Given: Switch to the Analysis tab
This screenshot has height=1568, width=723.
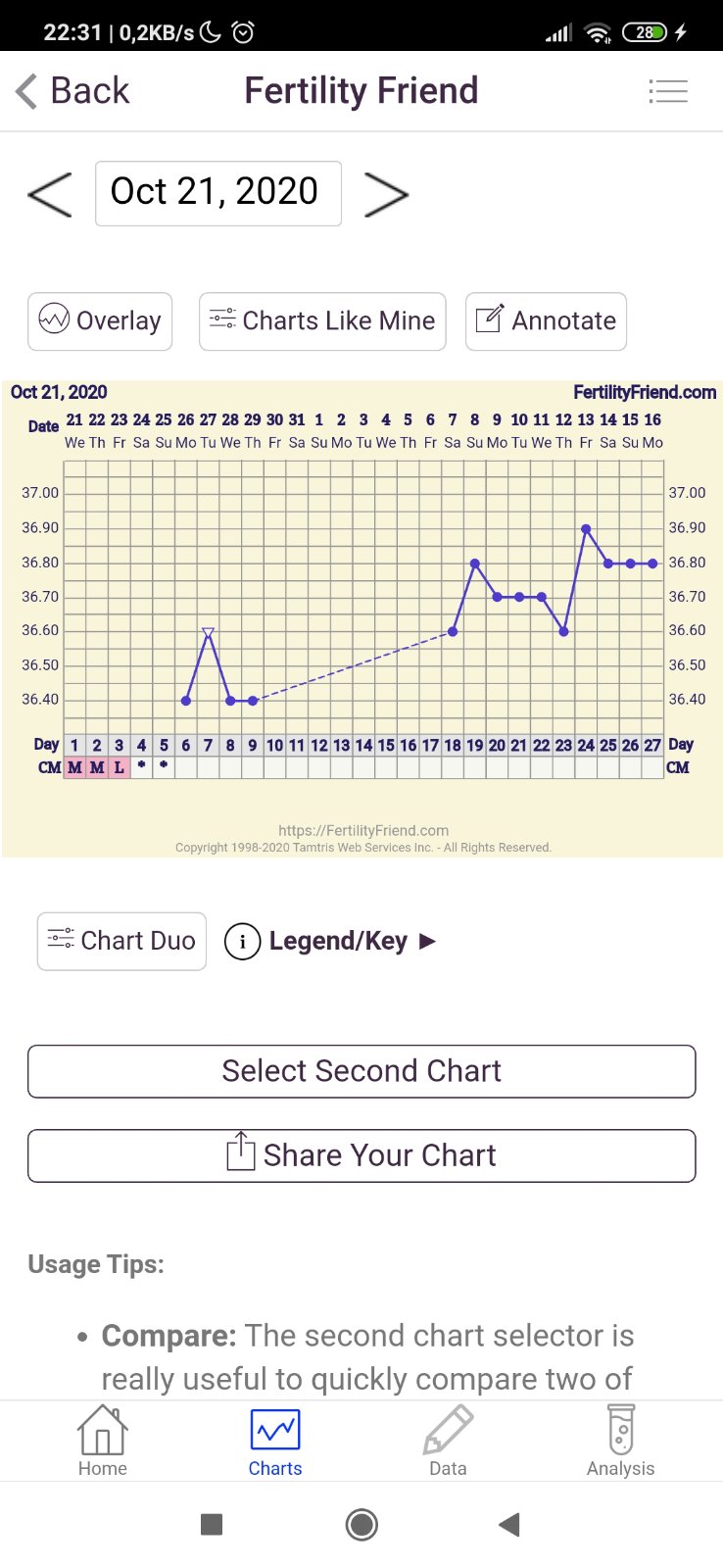Looking at the screenshot, I should click(x=620, y=1441).
